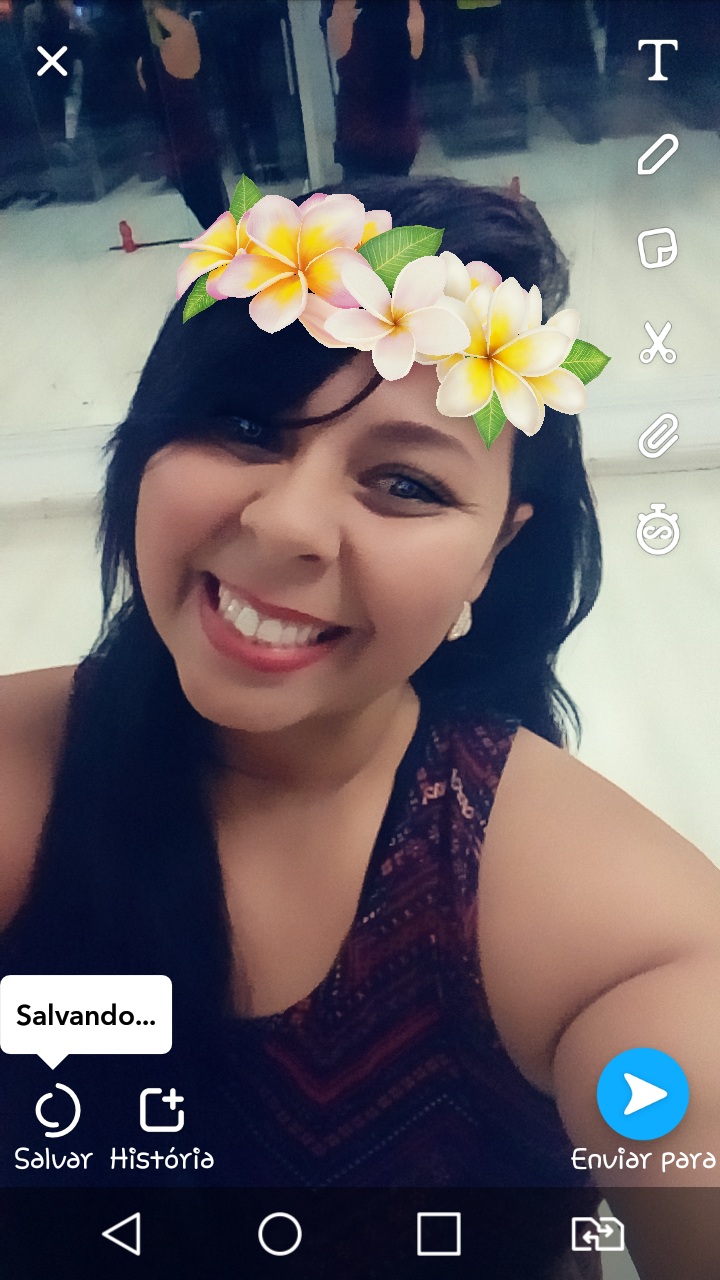Attach a link with paperclip icon
Viewport: 720px width, 1280px height.
(658, 436)
